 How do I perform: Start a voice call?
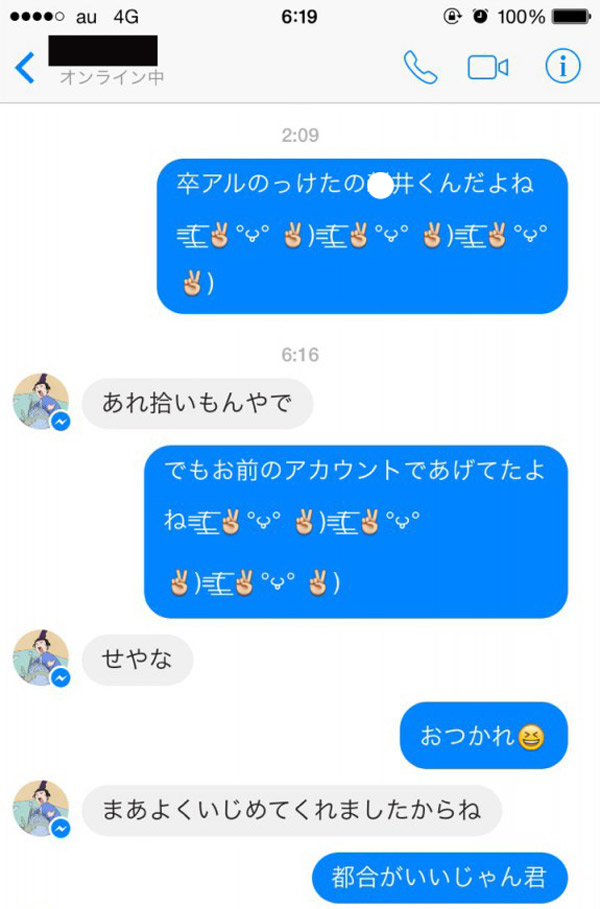click(419, 67)
